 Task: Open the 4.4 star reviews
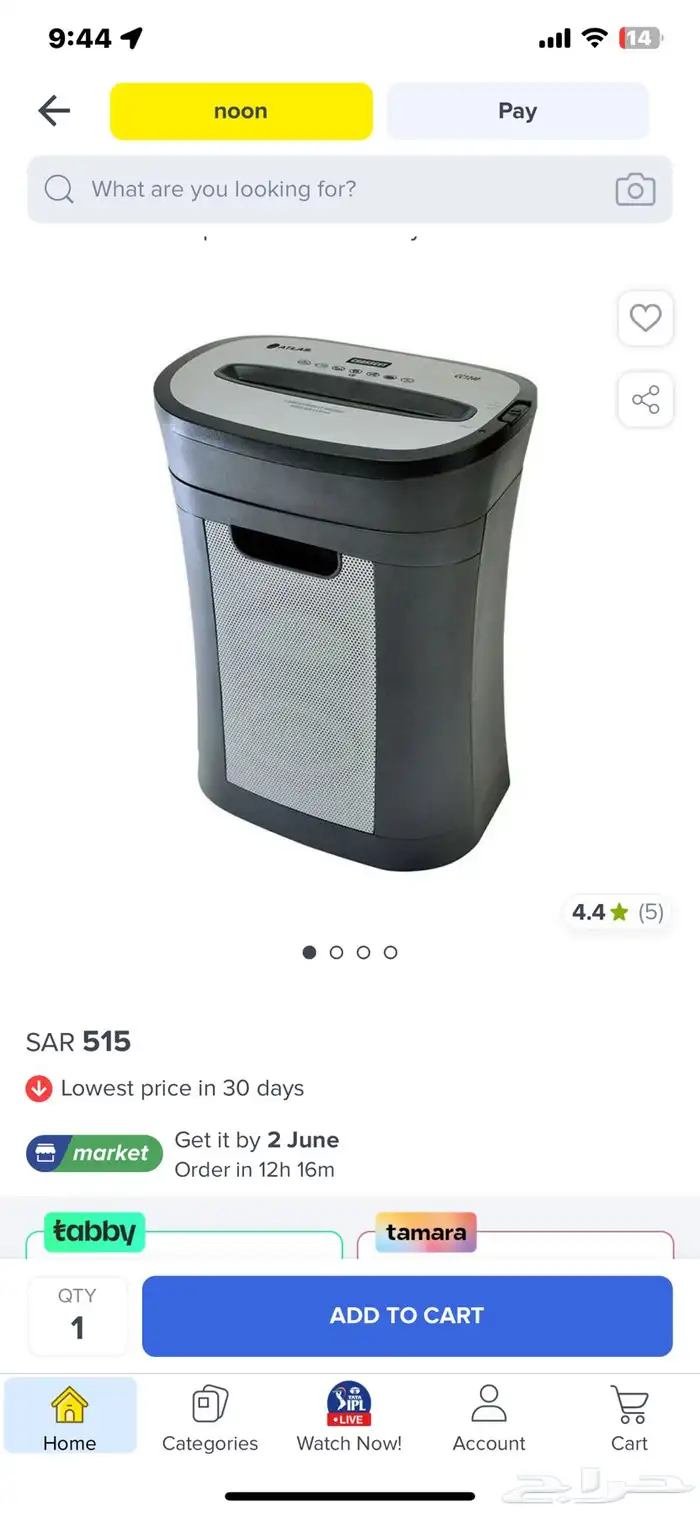coord(617,912)
